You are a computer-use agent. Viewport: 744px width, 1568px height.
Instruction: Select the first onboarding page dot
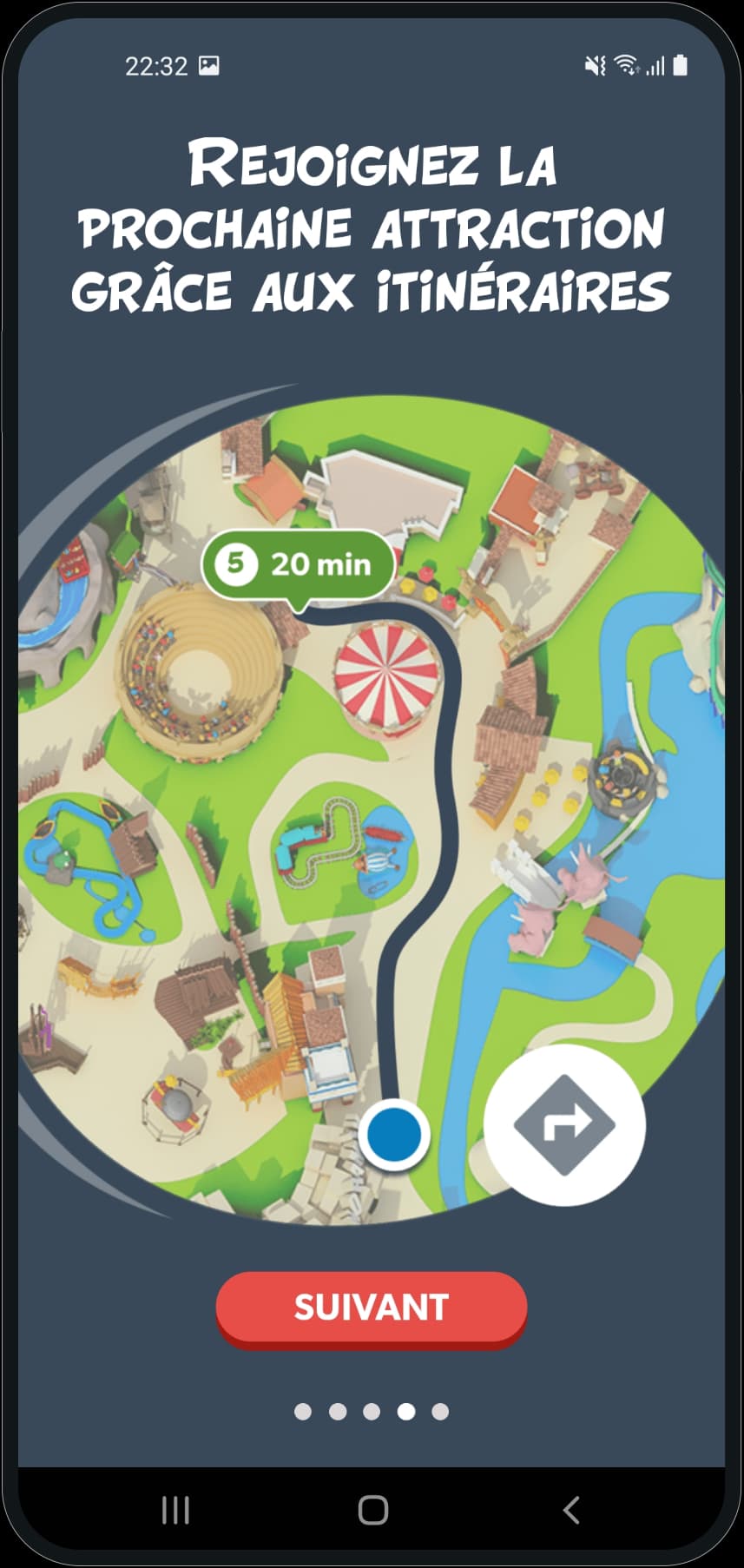tap(303, 1412)
